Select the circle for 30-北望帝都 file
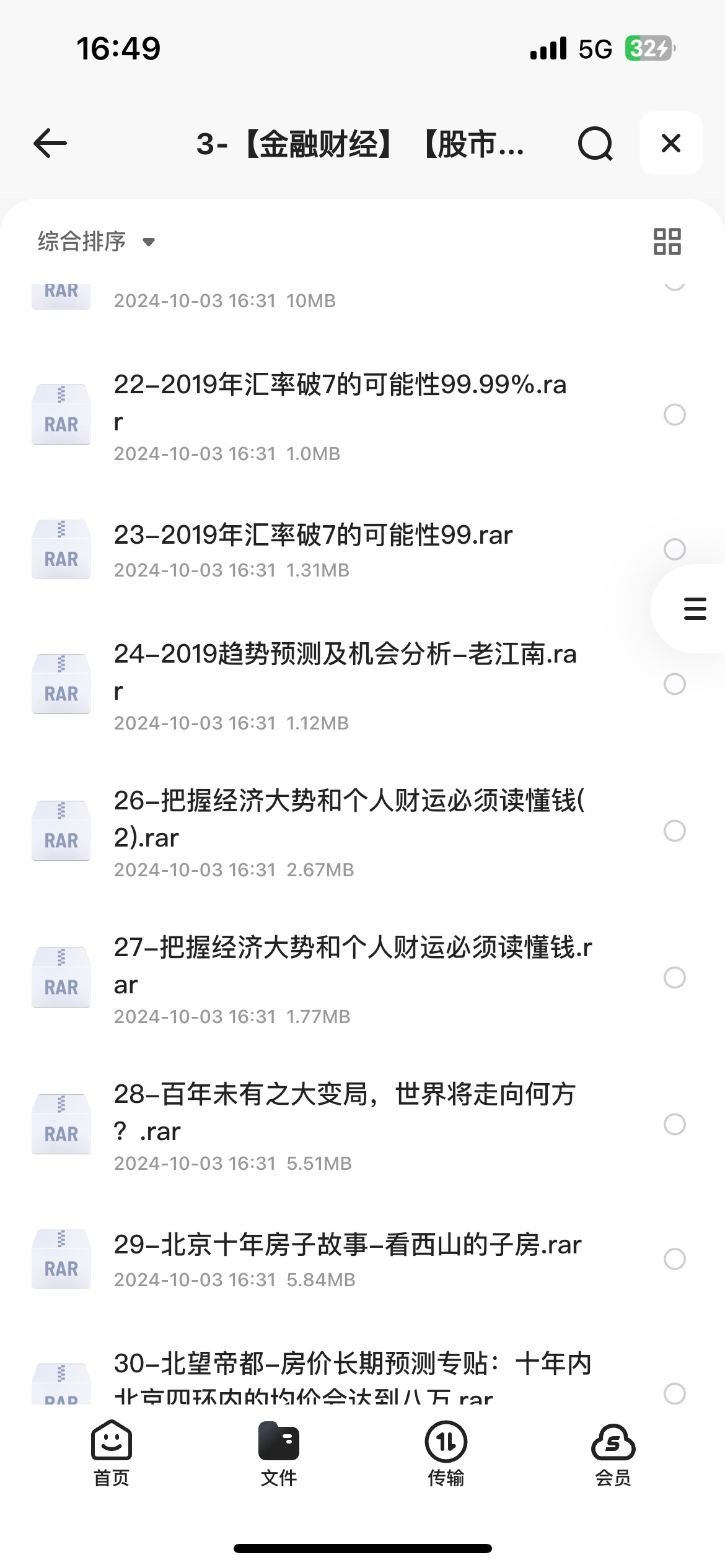The image size is (725, 1568). coord(675,1393)
